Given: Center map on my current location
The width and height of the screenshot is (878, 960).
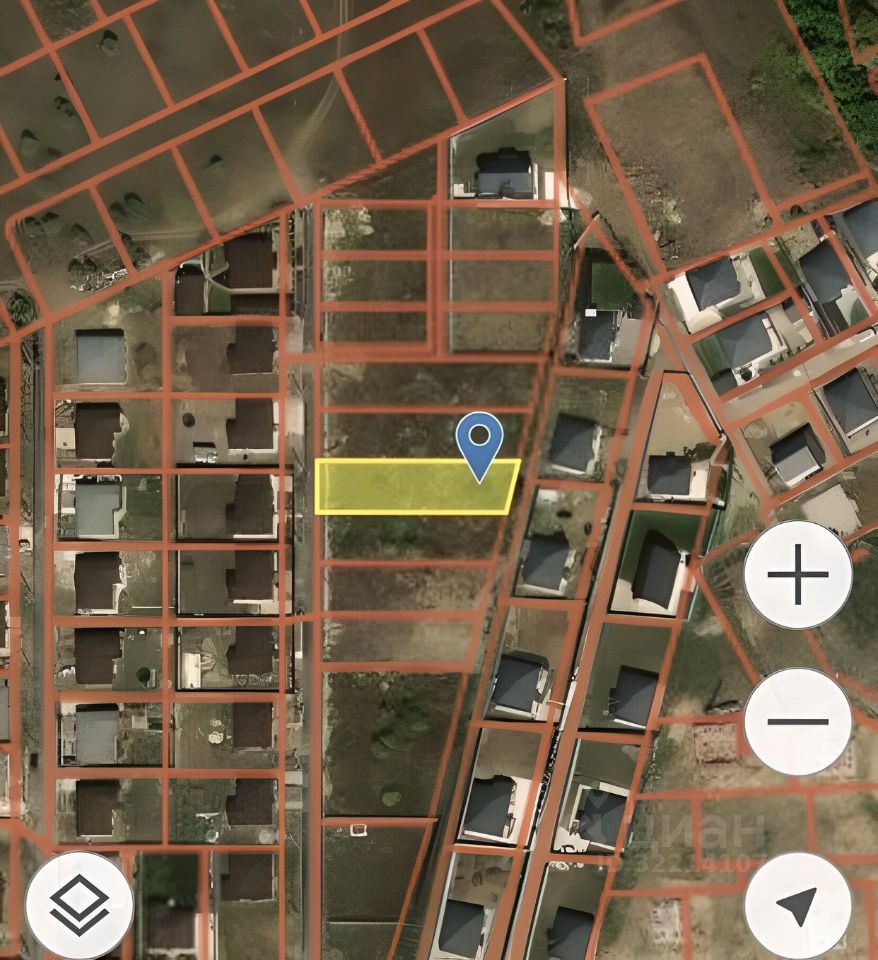Looking at the screenshot, I should coord(798,905).
